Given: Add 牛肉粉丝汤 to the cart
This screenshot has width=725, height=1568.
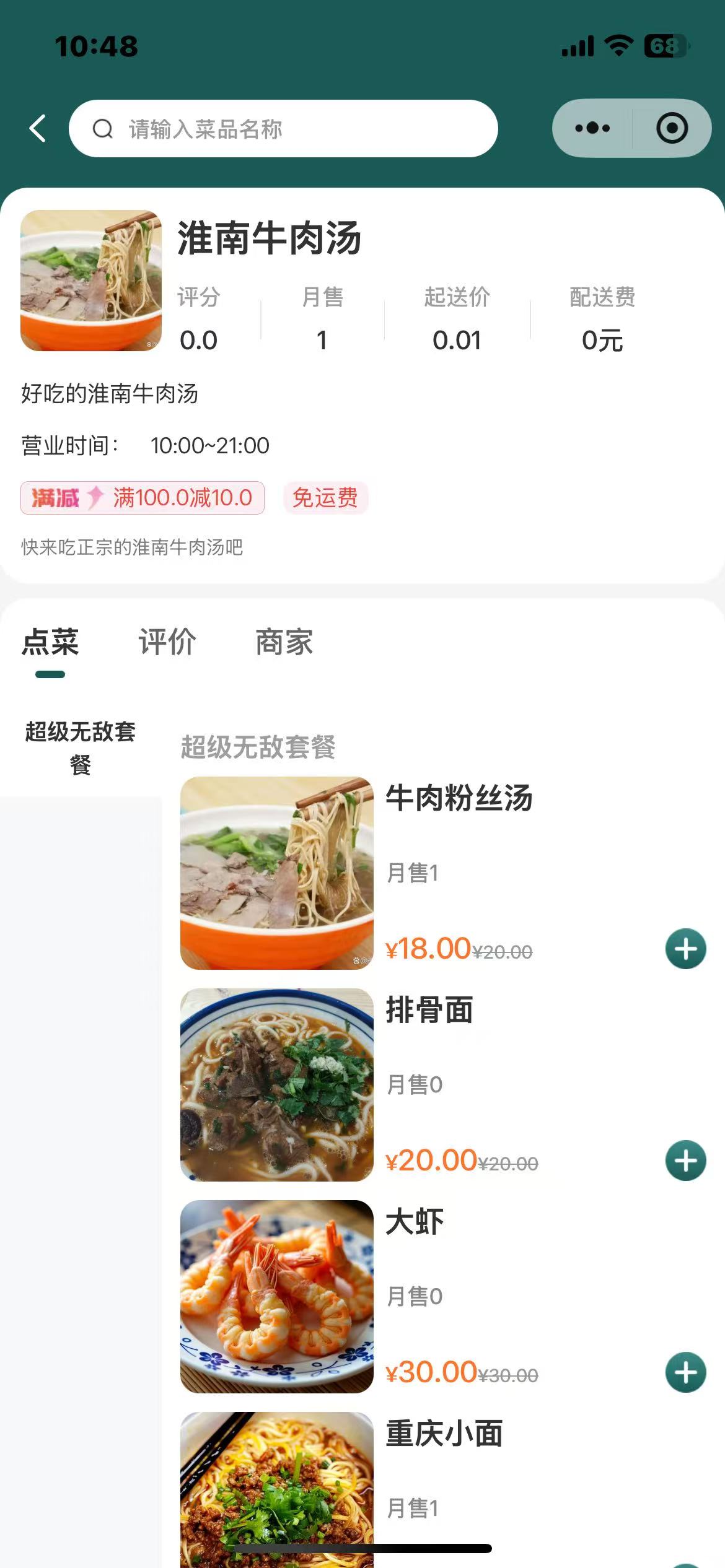Looking at the screenshot, I should coord(685,949).
